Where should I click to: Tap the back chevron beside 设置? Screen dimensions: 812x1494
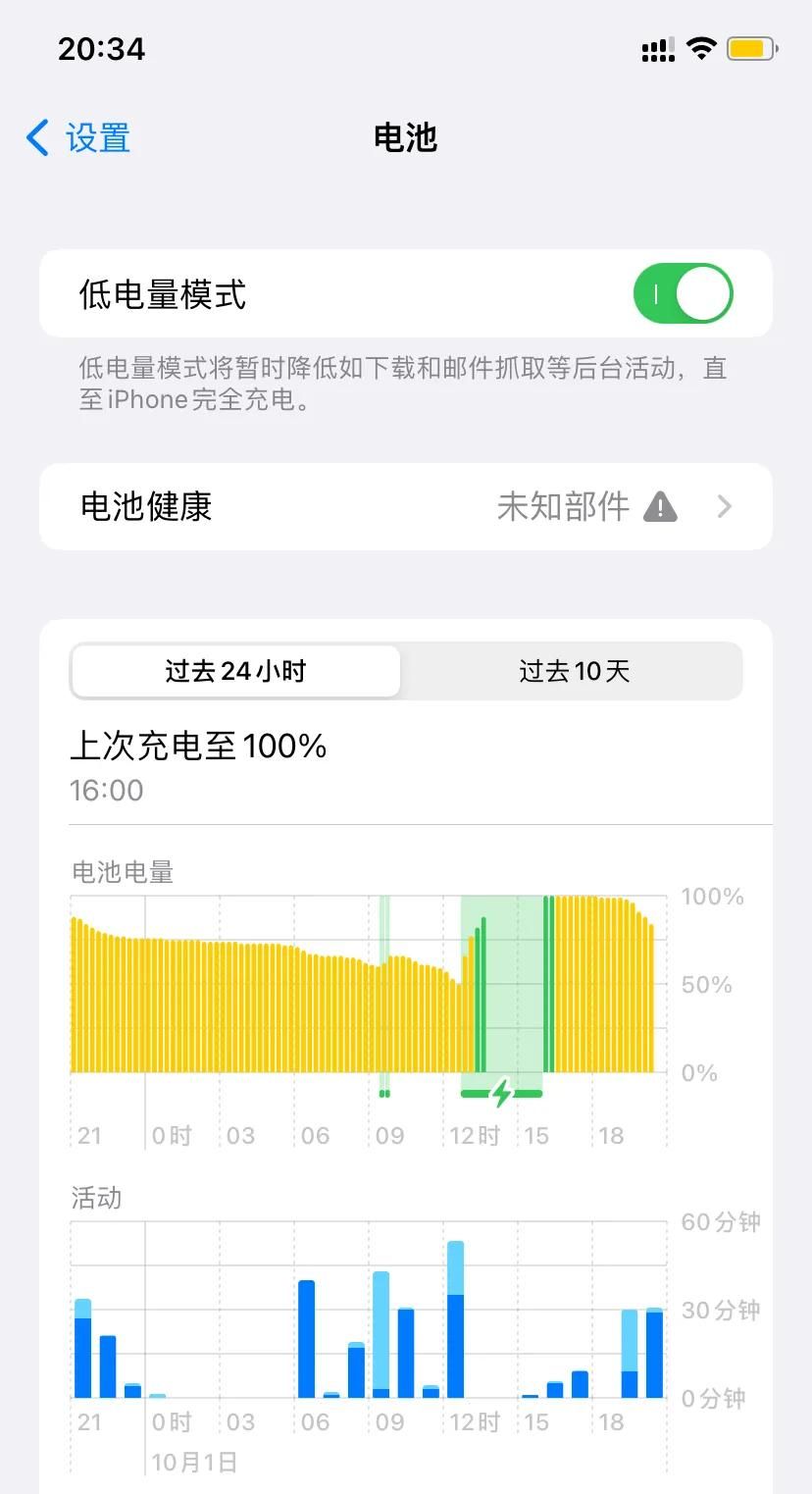(36, 138)
